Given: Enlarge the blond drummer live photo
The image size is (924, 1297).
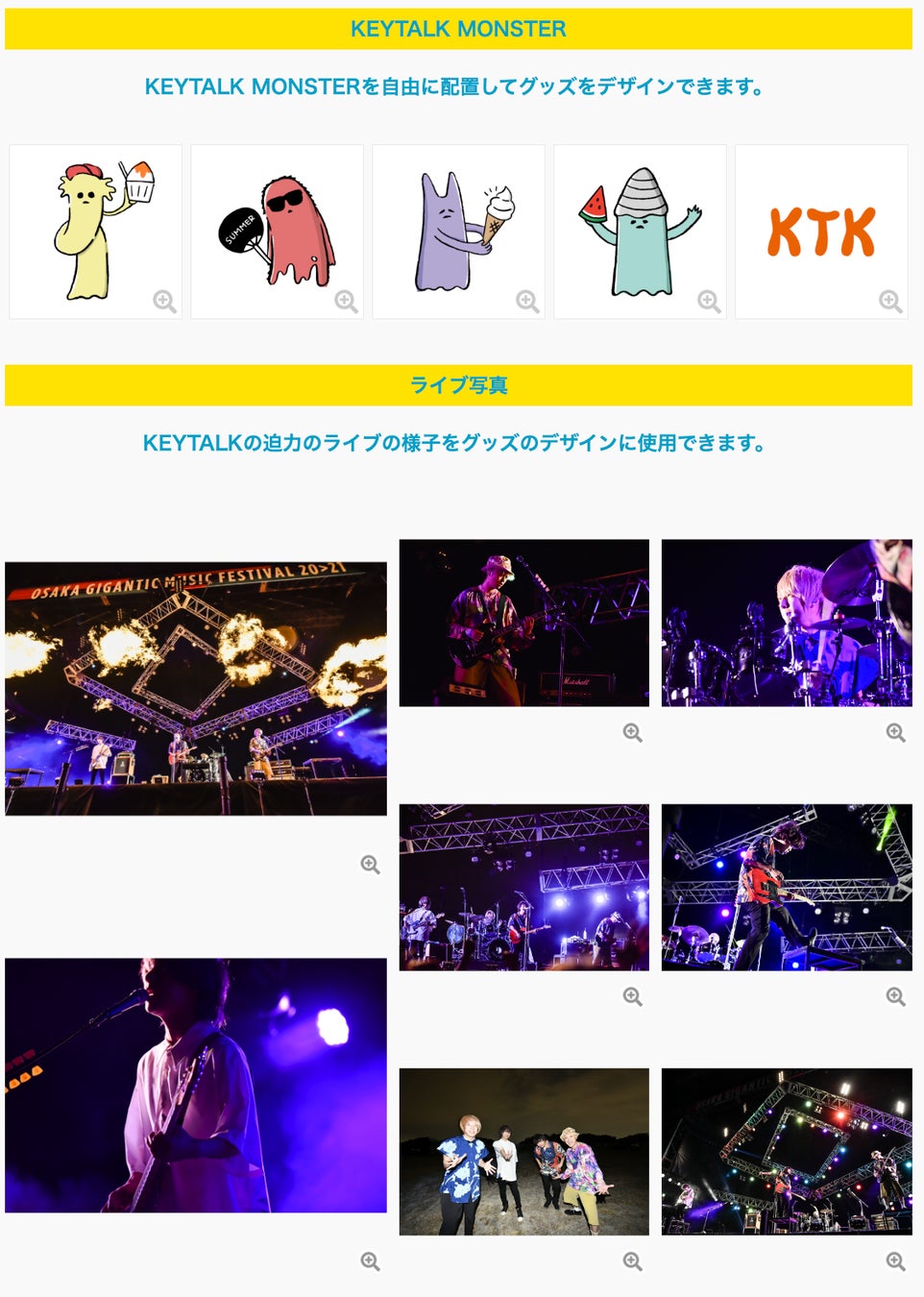Looking at the screenshot, I should tap(895, 733).
